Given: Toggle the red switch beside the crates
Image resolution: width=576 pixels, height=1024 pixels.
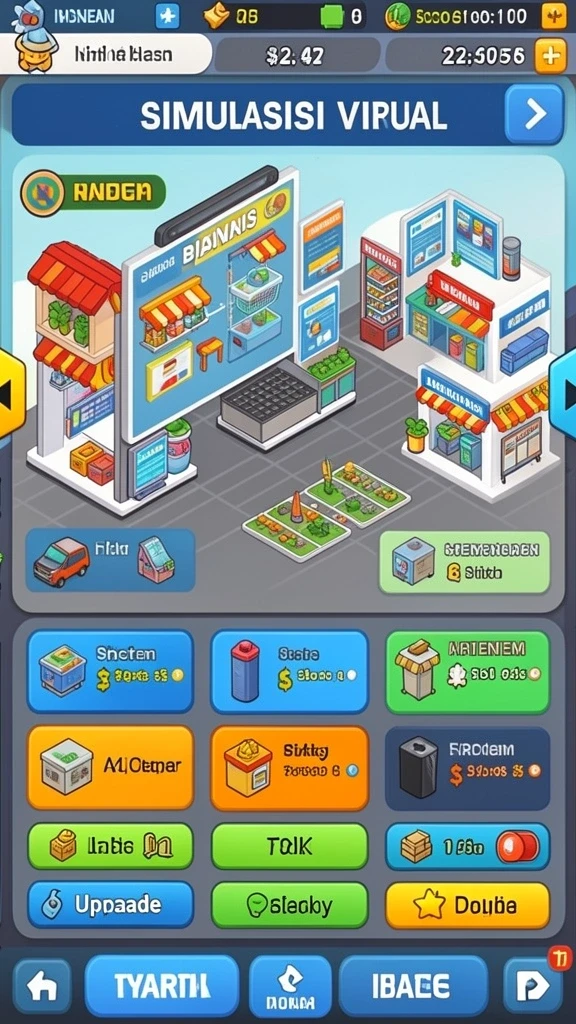Looking at the screenshot, I should 518,847.
